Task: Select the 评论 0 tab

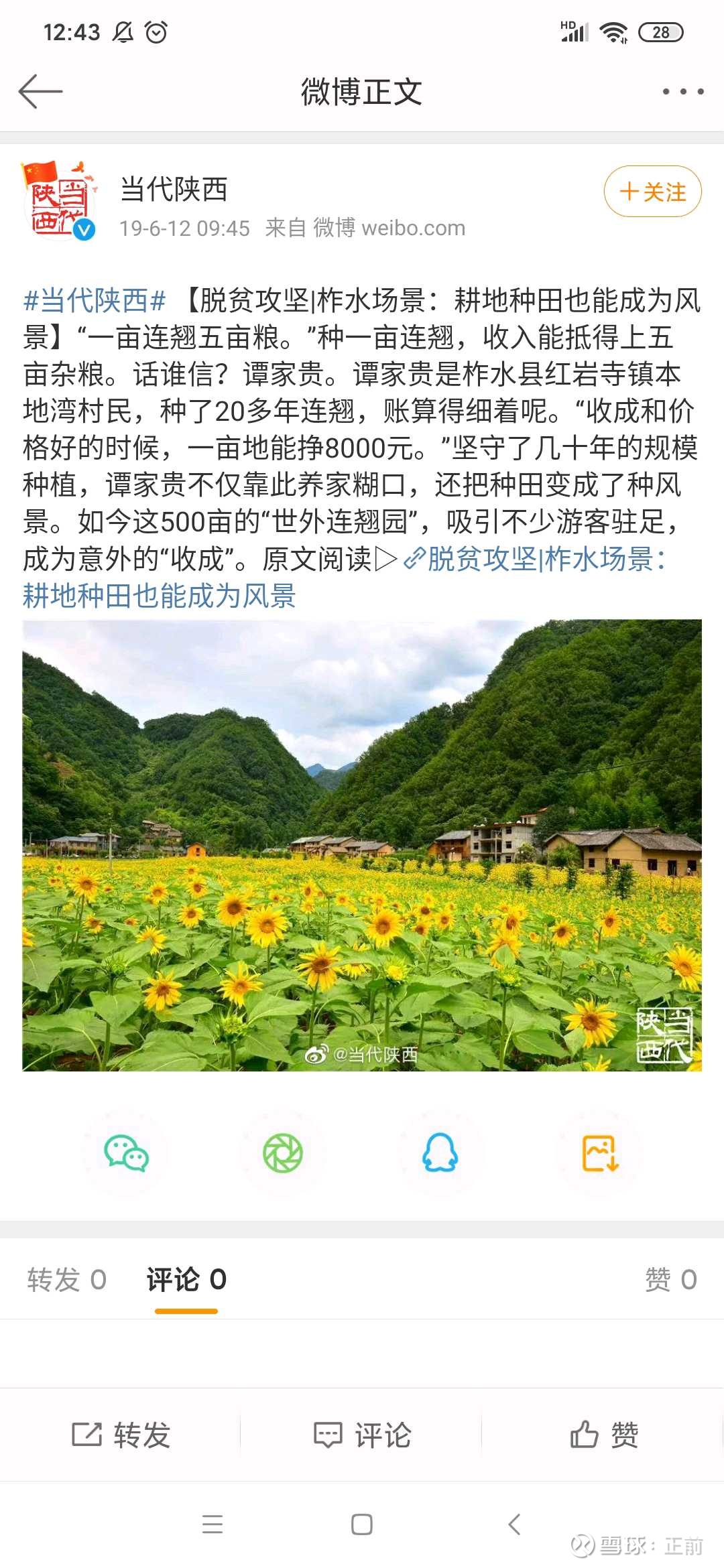Action: [186, 1280]
